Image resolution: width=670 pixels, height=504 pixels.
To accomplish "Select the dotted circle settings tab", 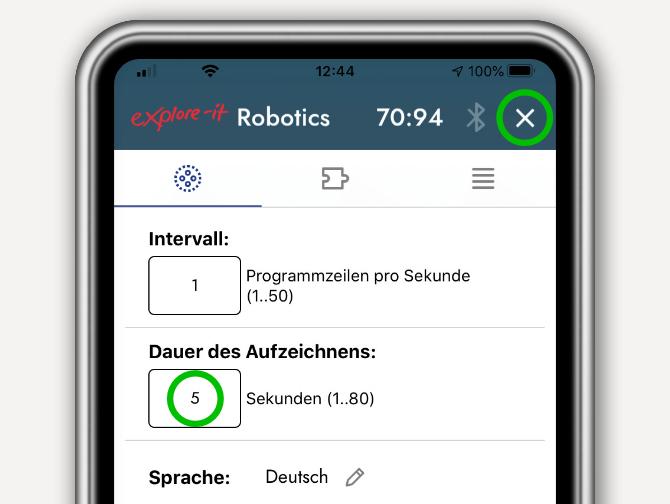I will point(188,178).
